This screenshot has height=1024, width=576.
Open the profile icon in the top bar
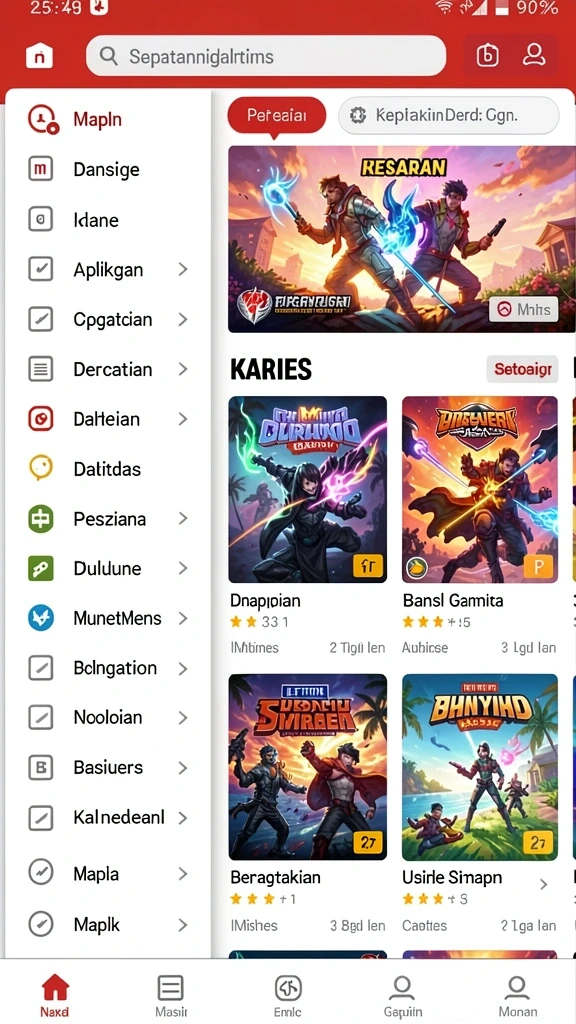tap(534, 55)
